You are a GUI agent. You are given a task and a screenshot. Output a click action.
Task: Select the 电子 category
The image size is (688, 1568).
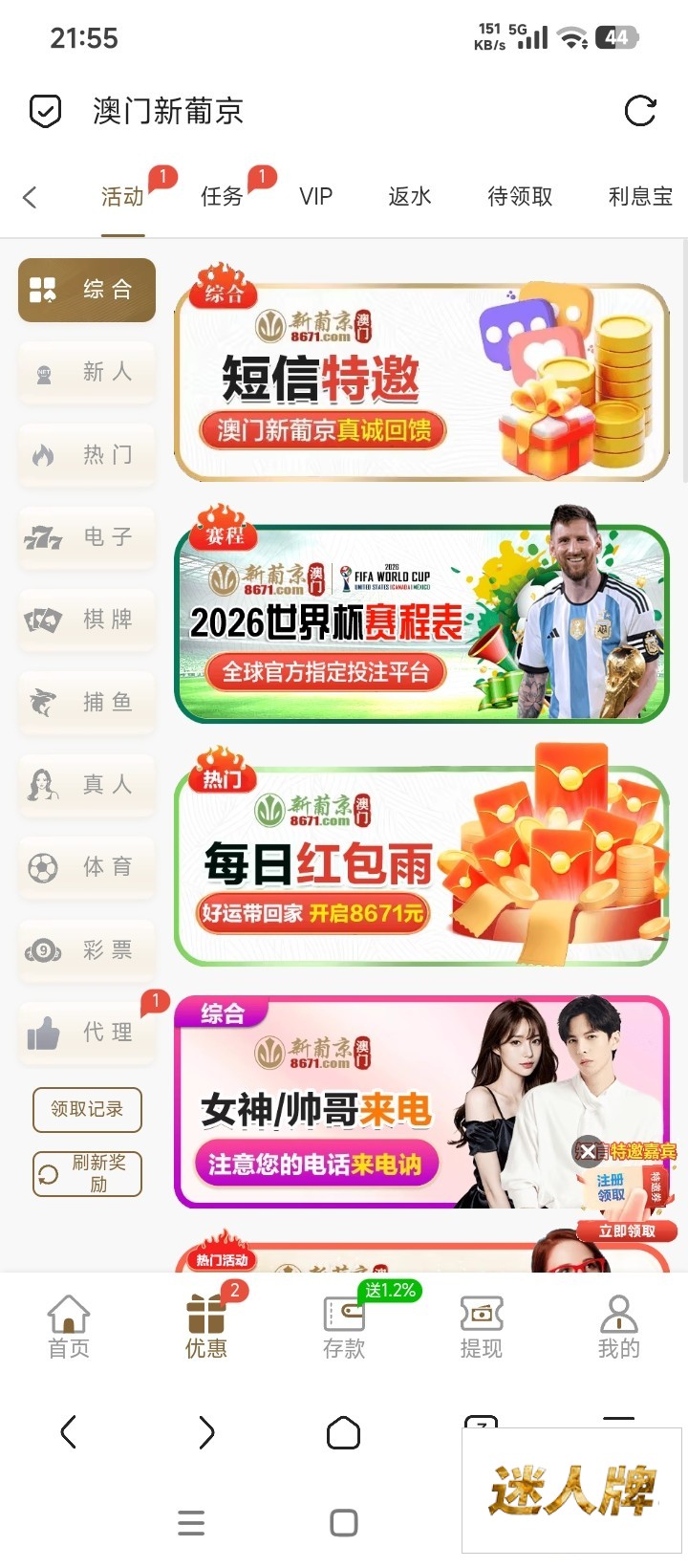tap(86, 537)
